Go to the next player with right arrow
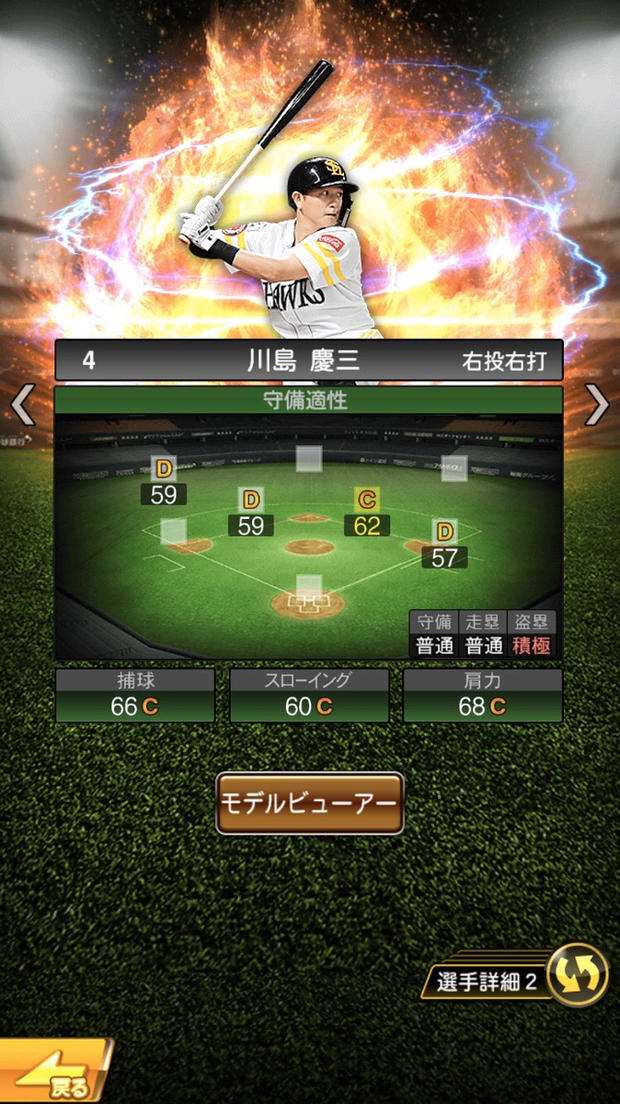This screenshot has width=620, height=1104. (597, 405)
